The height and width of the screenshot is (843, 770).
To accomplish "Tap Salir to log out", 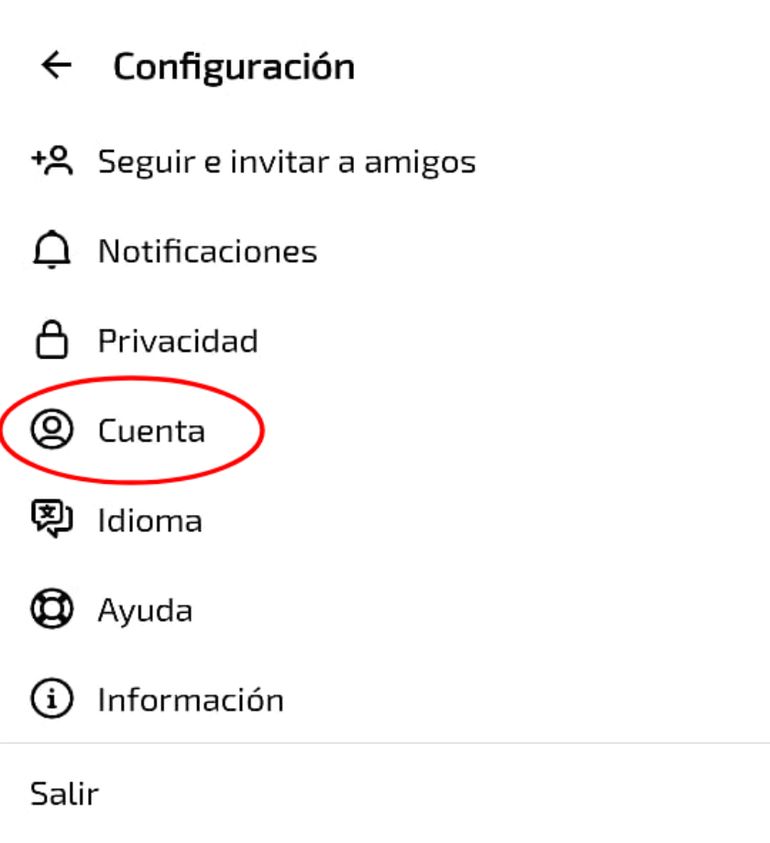I will pos(64,794).
